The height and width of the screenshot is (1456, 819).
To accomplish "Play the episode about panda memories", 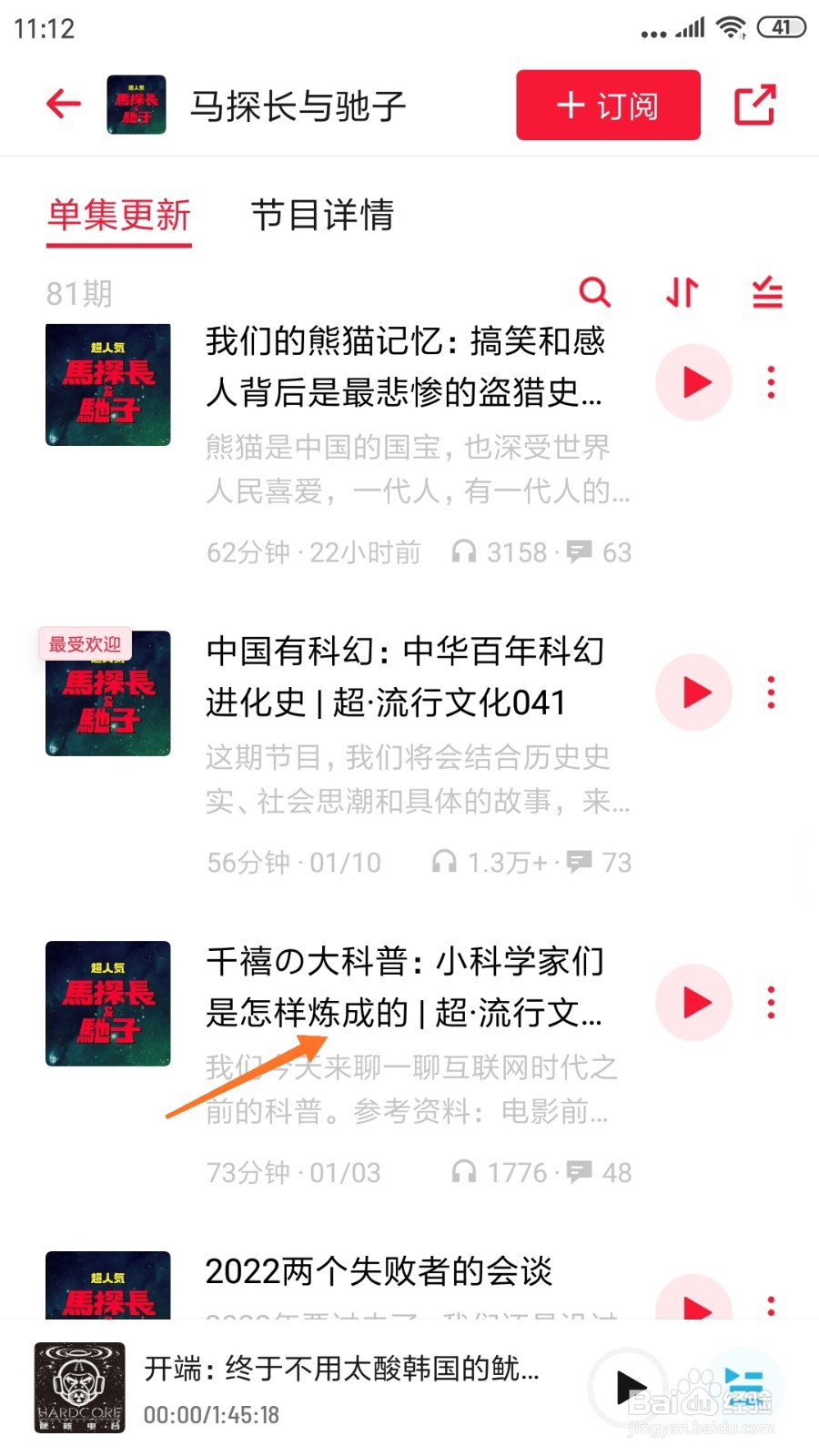I will pos(693,383).
